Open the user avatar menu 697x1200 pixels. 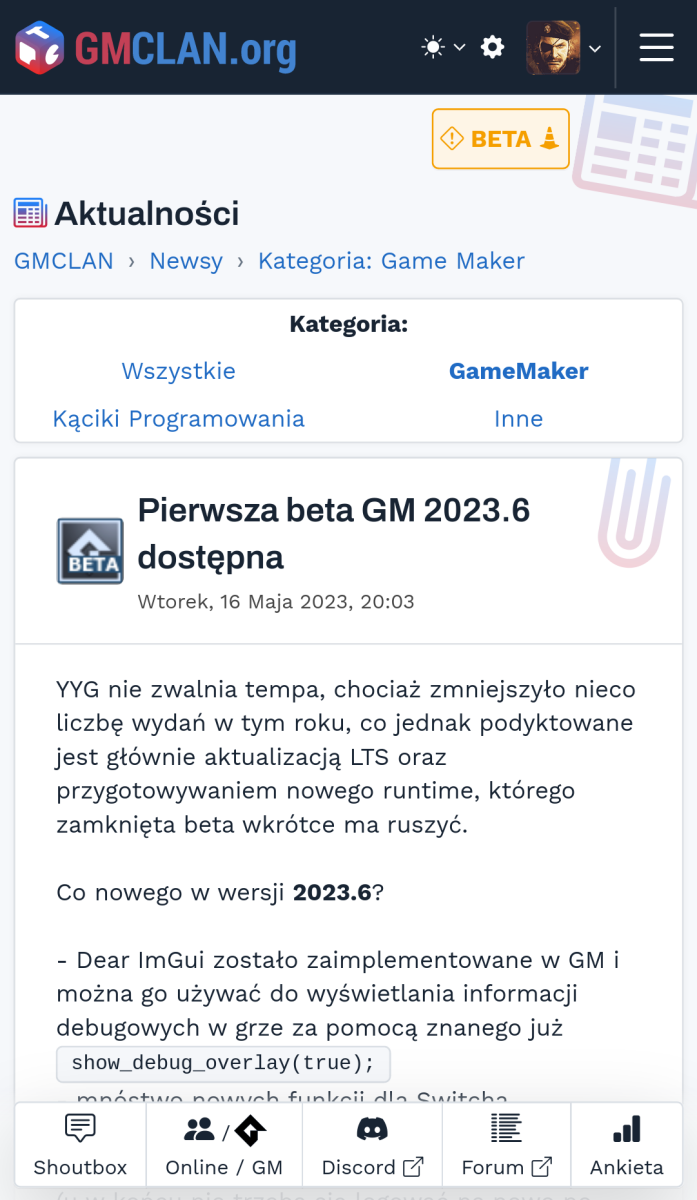[x=564, y=47]
